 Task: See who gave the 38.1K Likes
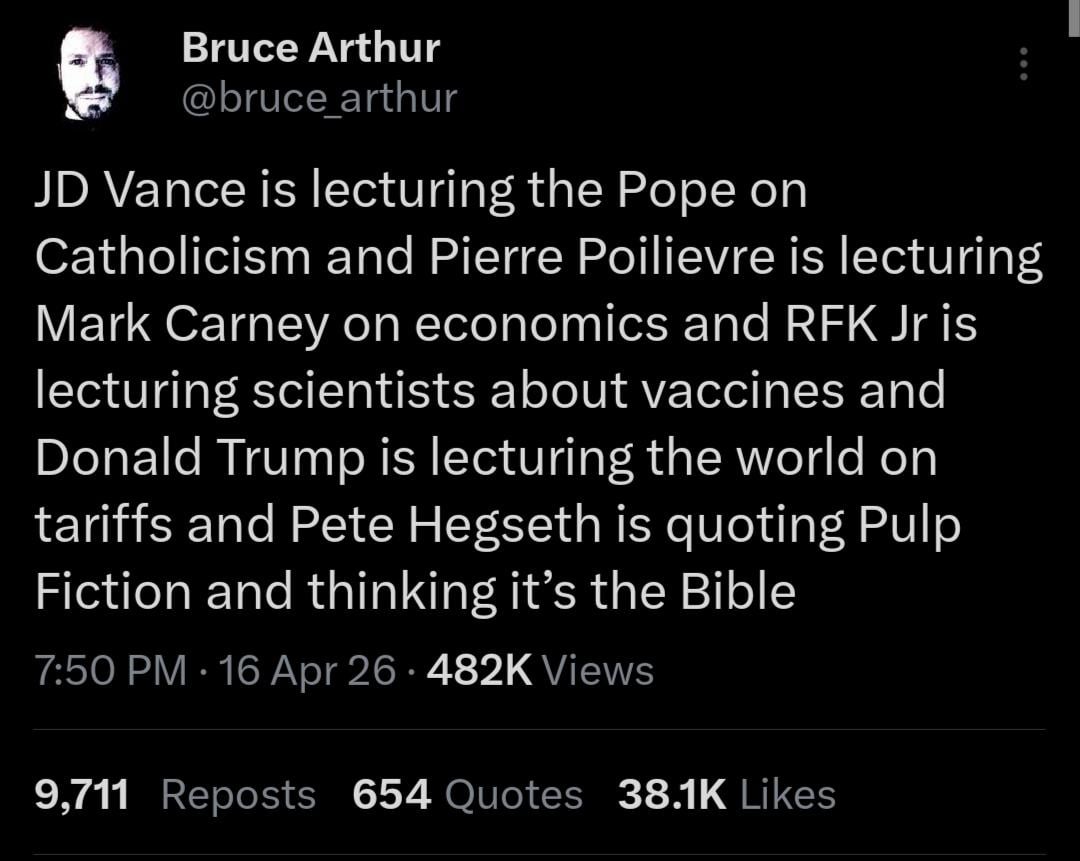726,795
